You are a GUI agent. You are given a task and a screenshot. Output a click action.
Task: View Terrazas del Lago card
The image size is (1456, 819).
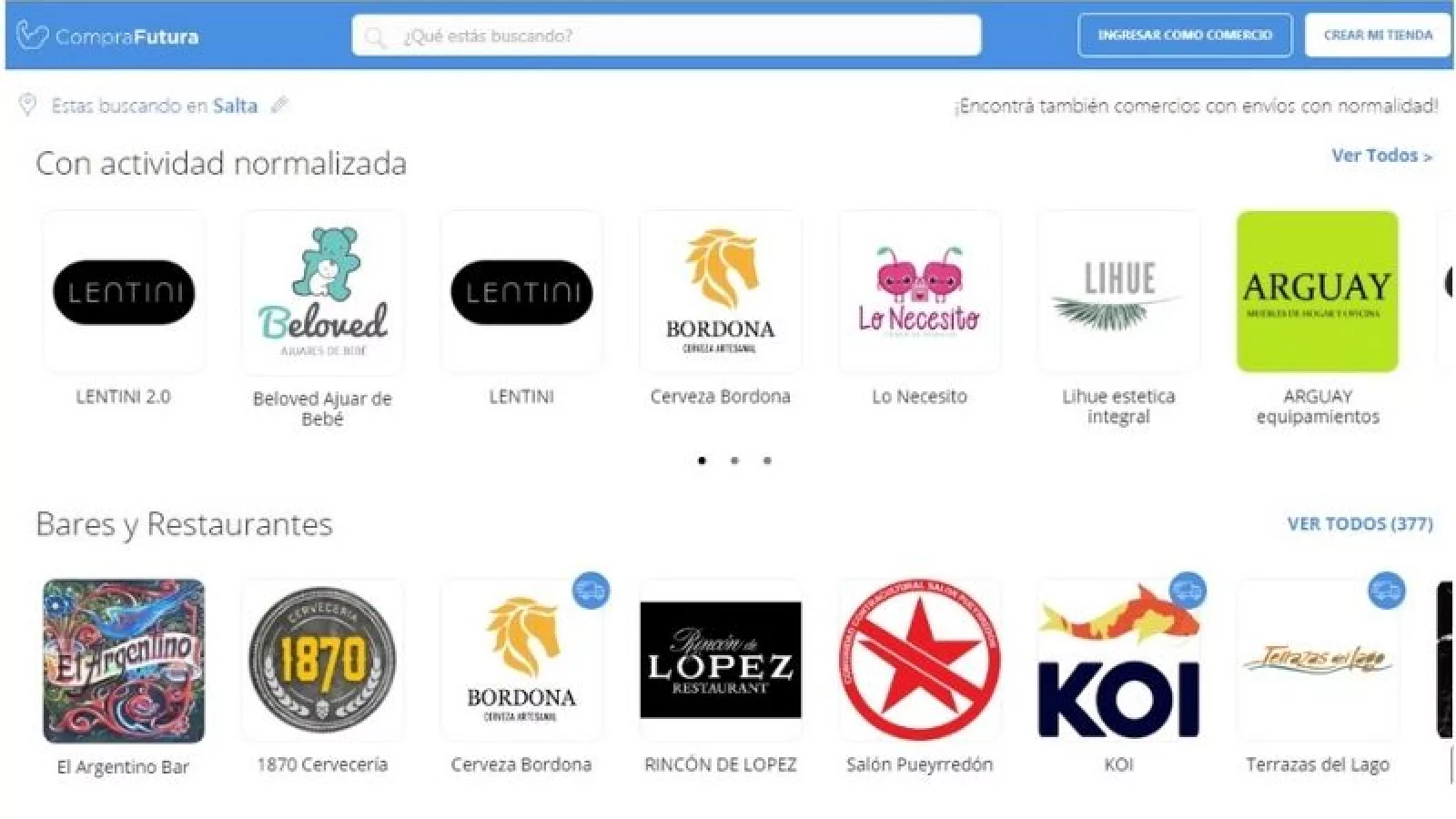[x=1317, y=662]
